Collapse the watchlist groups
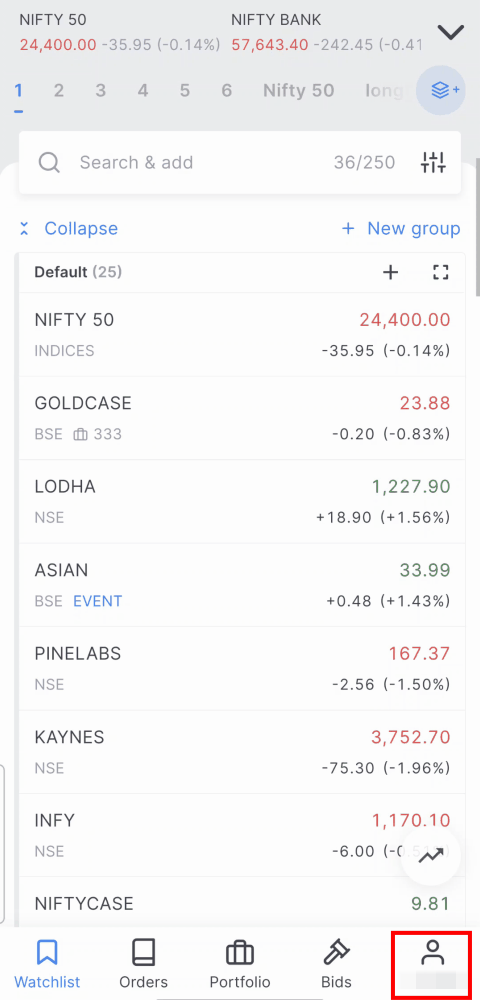The width and height of the screenshot is (480, 1000). pos(68,228)
